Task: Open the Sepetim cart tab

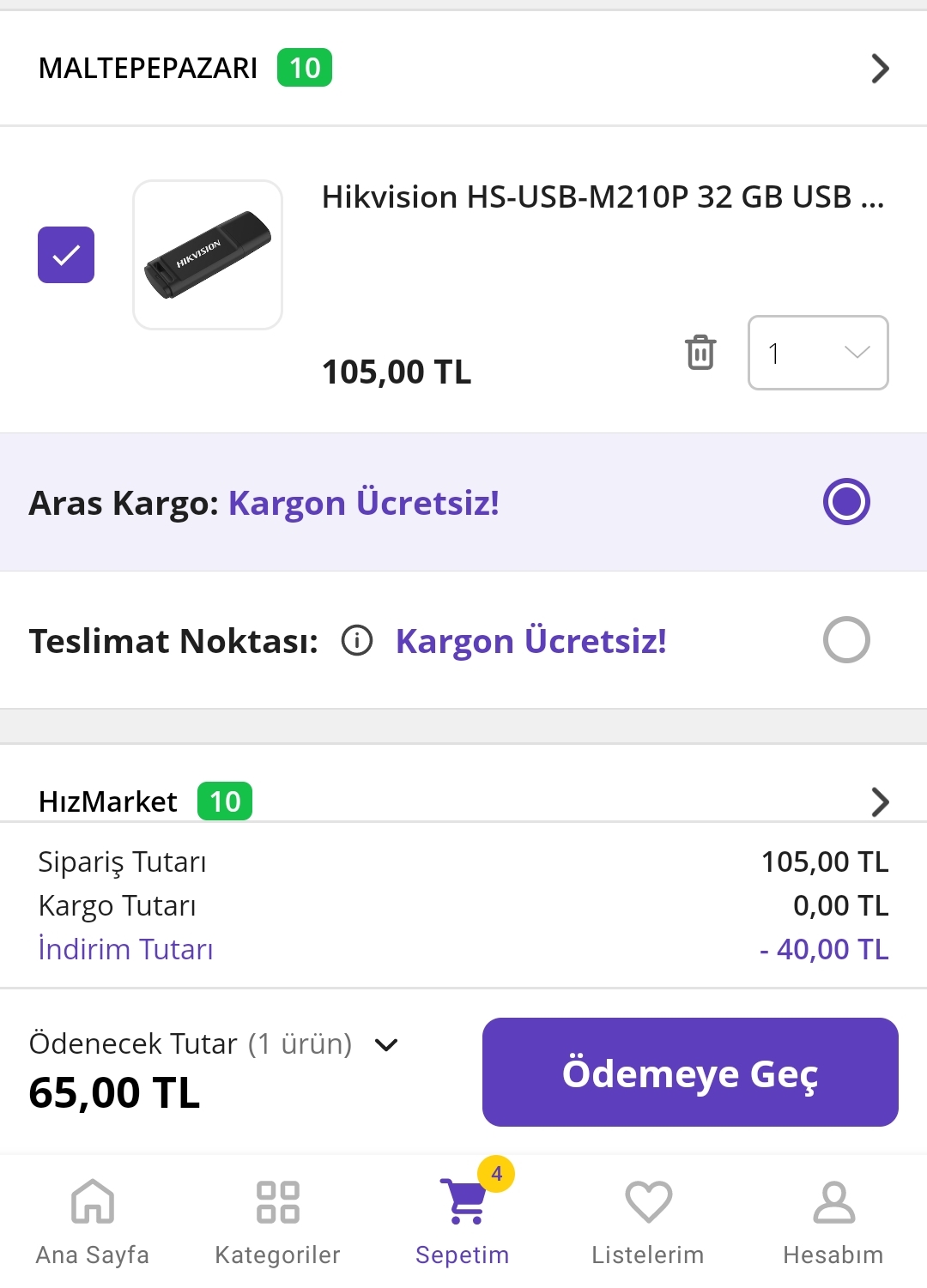Action: 463,1220
